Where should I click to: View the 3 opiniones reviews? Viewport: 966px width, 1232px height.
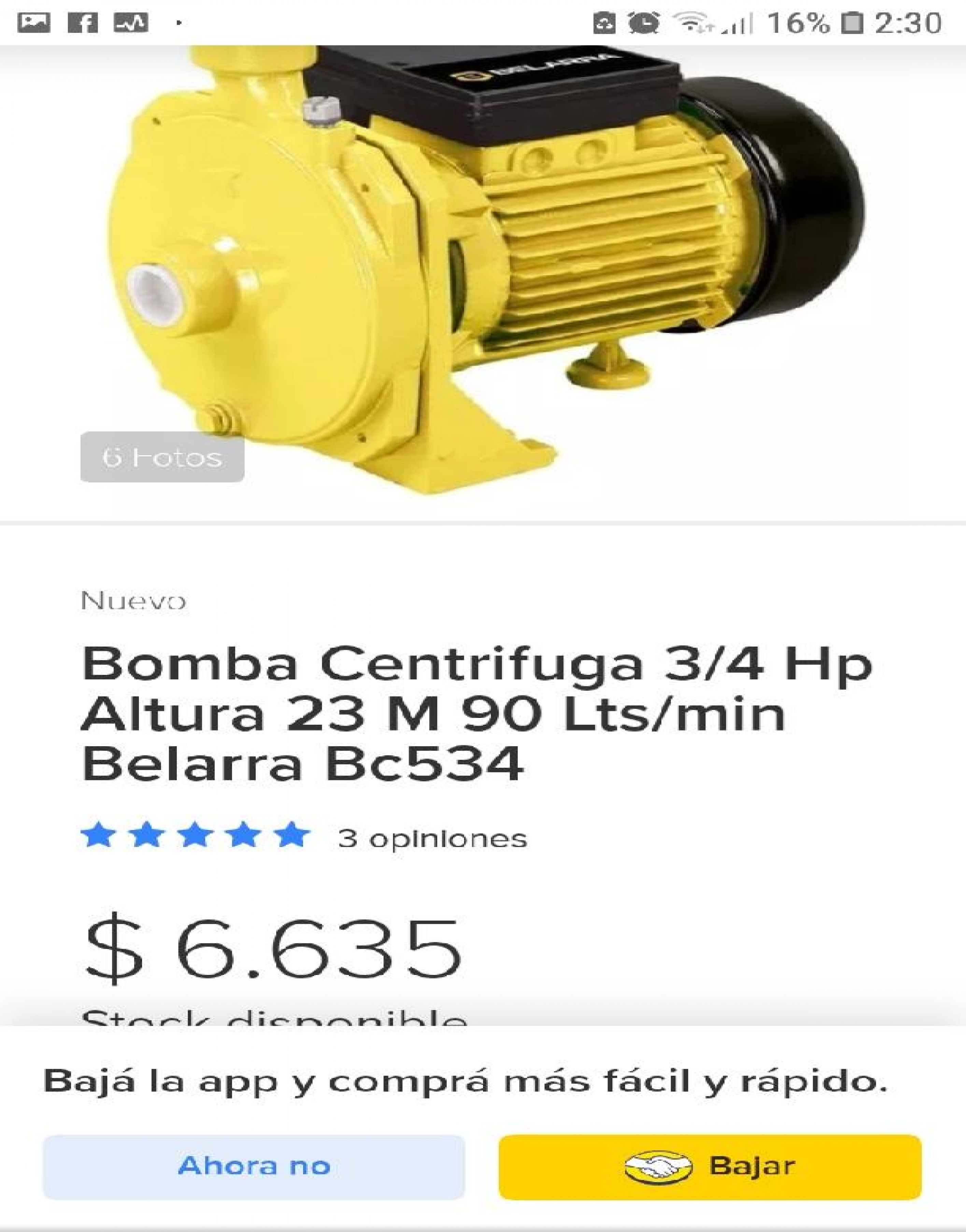click(432, 838)
